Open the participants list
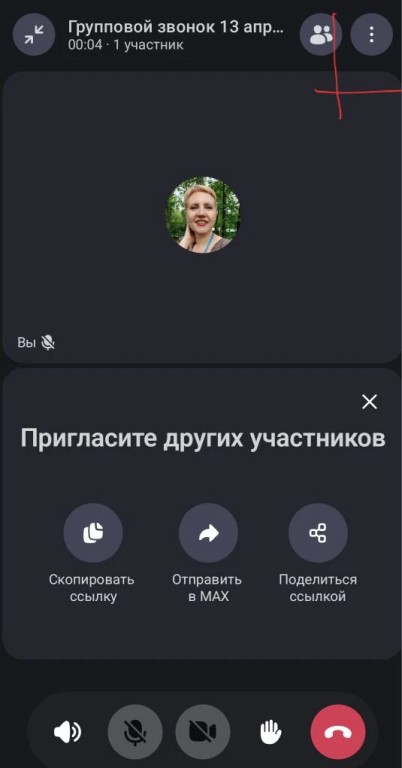 coord(321,34)
